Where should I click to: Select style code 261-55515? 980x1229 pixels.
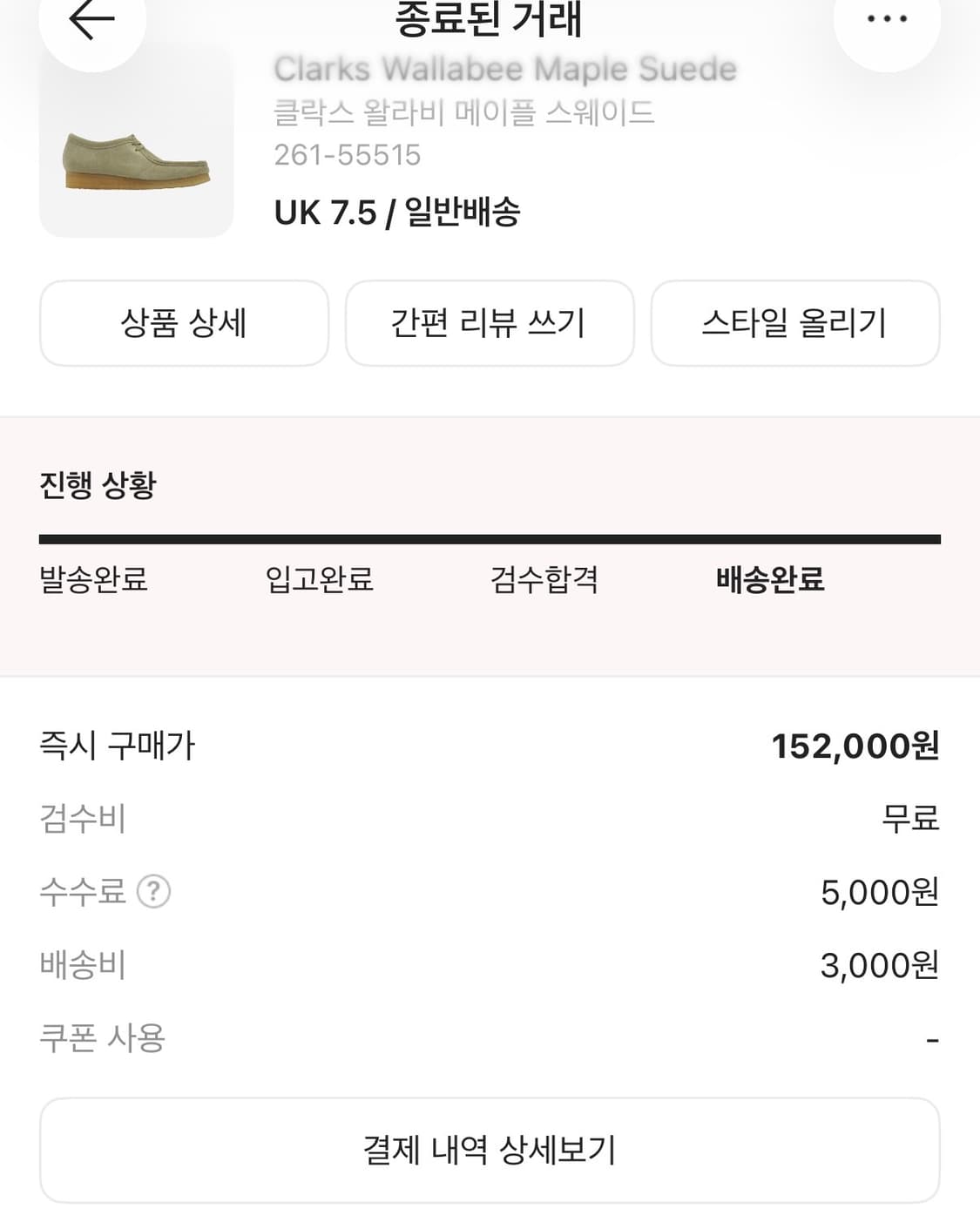347,157
